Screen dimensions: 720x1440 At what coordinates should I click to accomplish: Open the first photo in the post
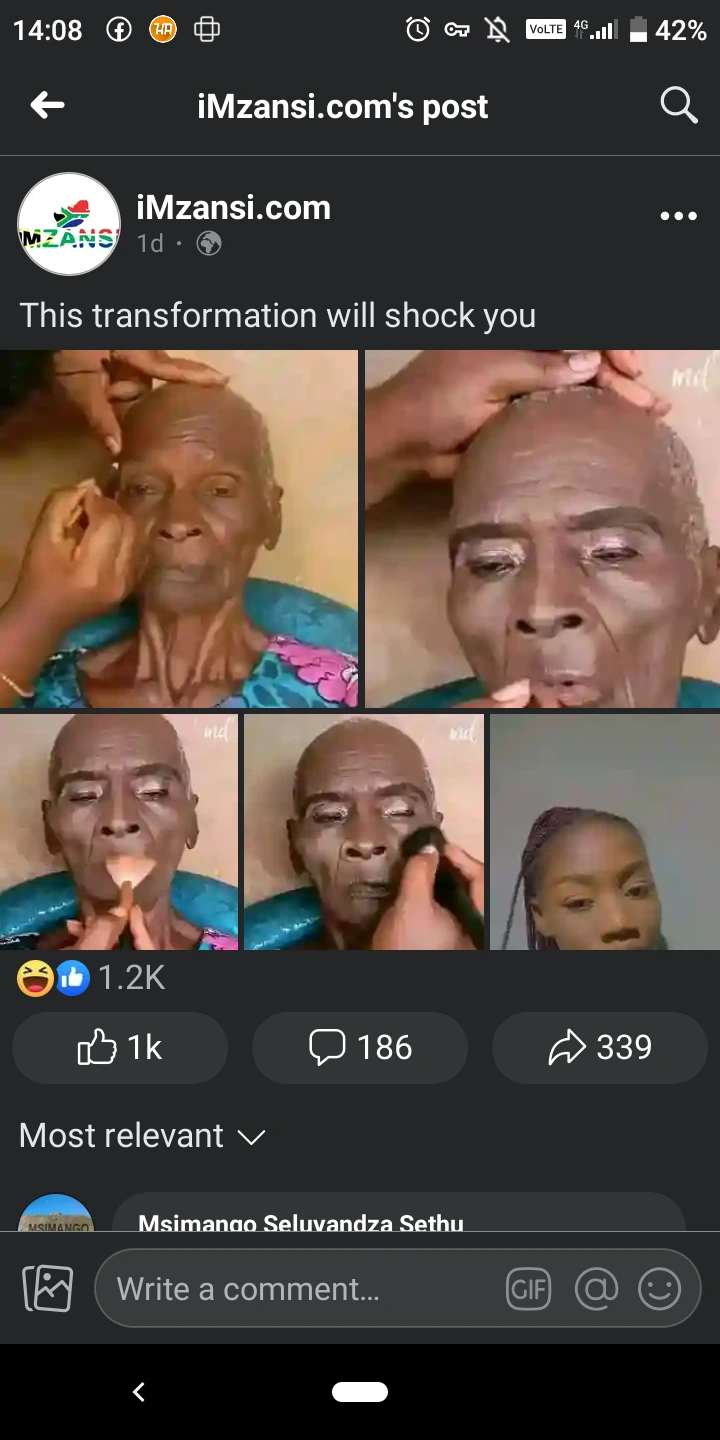(x=178, y=528)
